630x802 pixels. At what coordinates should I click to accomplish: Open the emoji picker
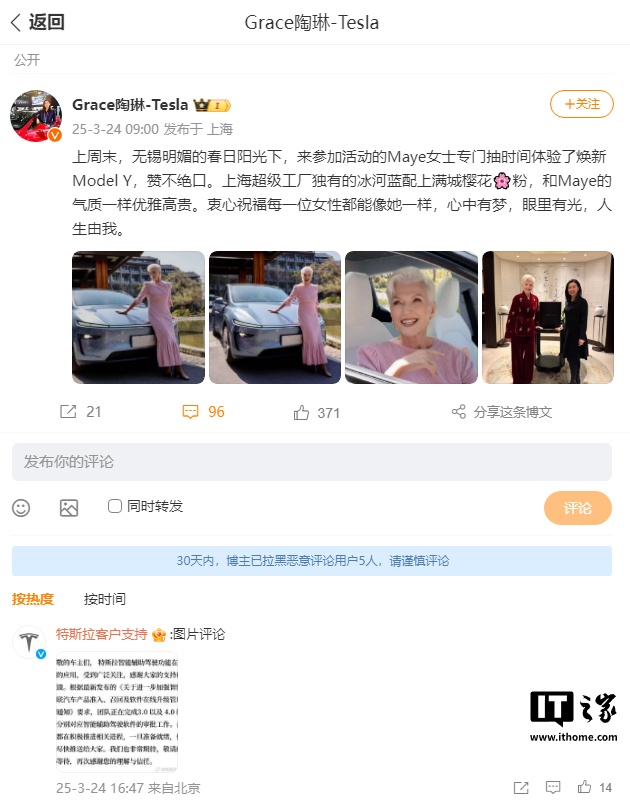click(21, 508)
